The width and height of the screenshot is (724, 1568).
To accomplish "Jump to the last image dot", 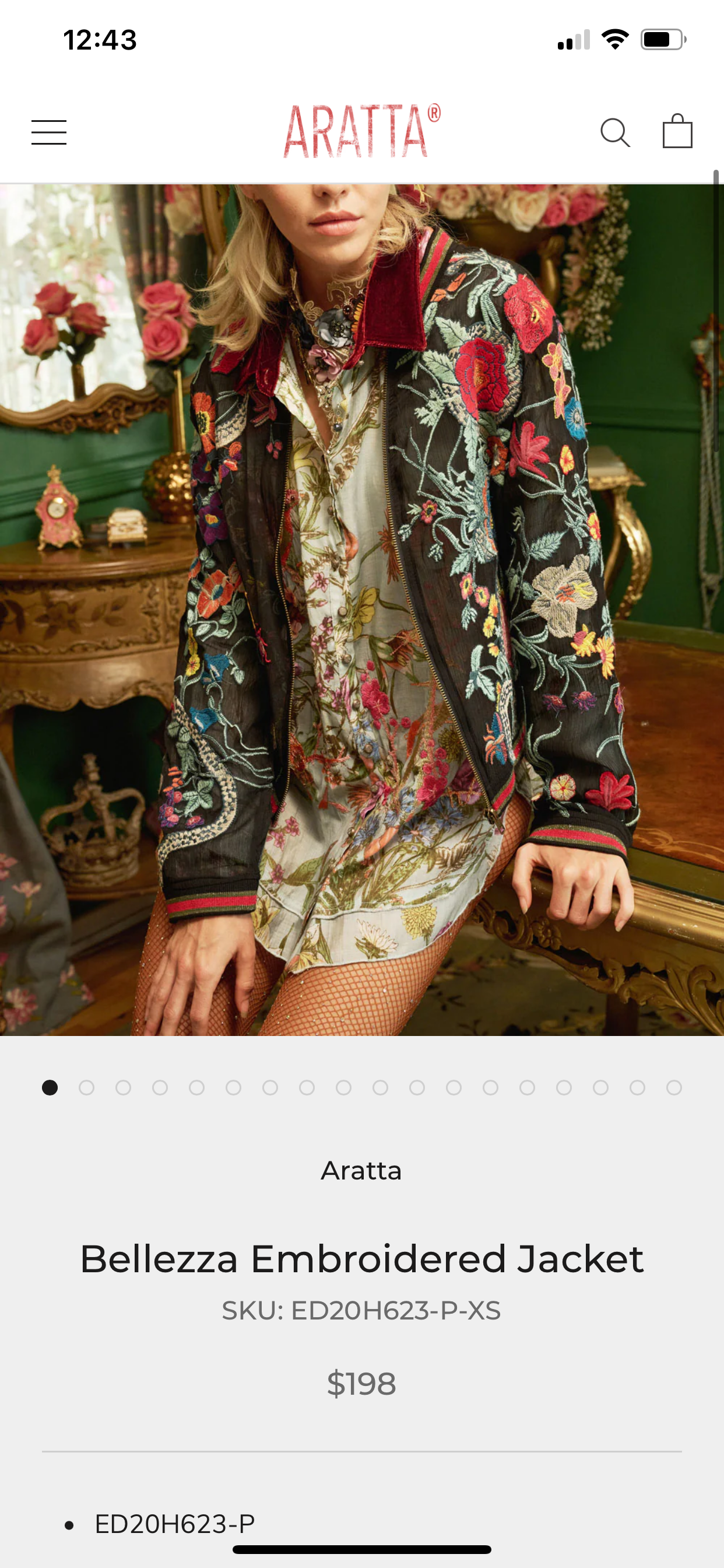I will click(674, 1088).
